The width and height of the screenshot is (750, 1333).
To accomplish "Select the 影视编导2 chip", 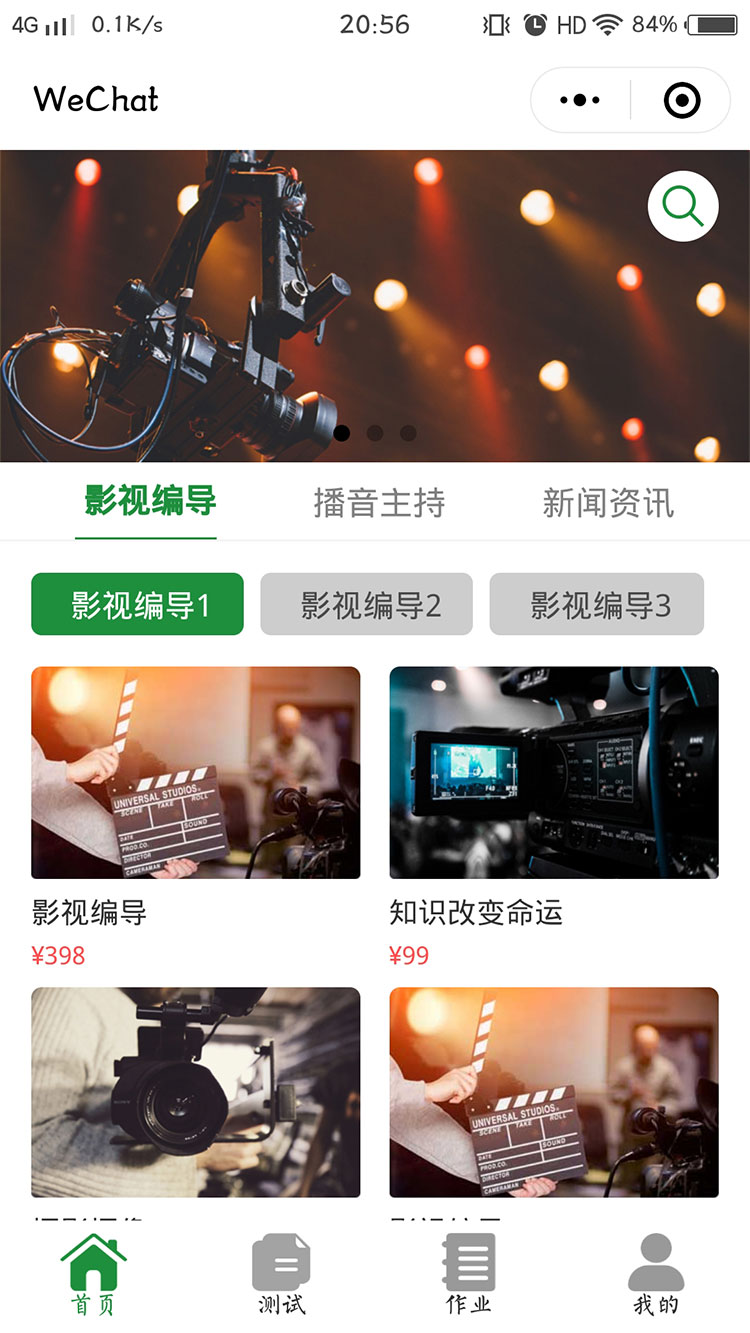I will (x=366, y=604).
